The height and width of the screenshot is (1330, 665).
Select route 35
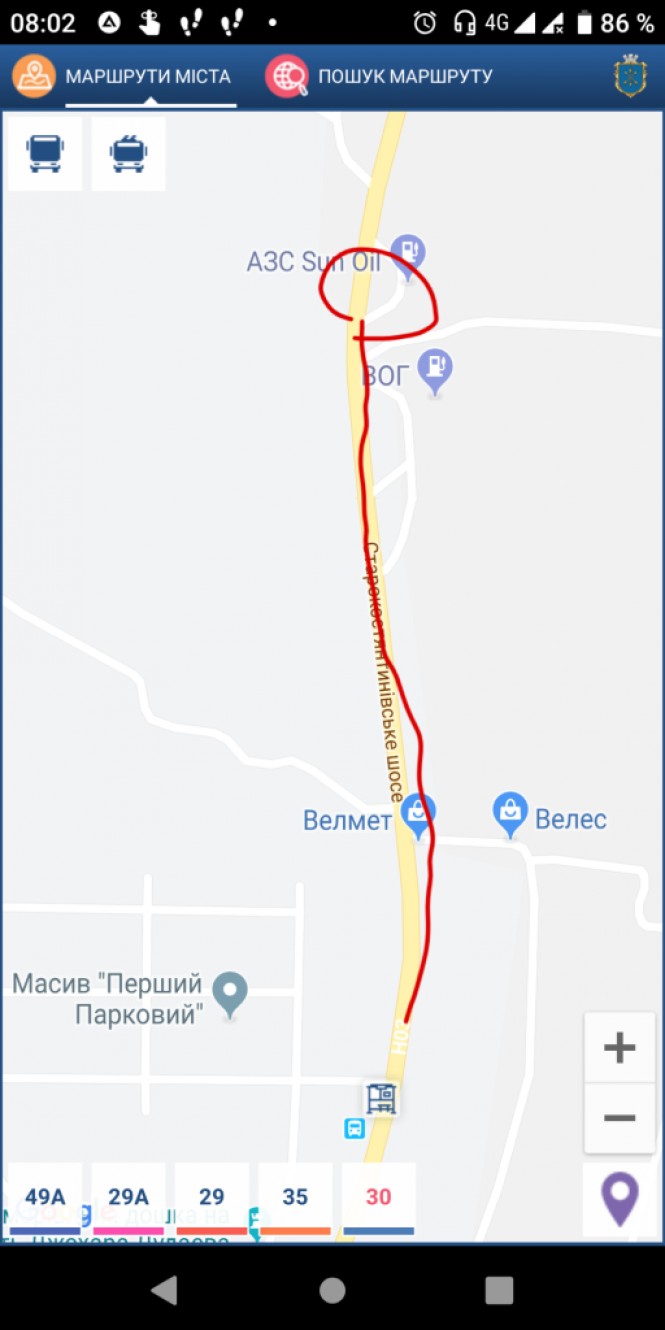click(x=295, y=1198)
